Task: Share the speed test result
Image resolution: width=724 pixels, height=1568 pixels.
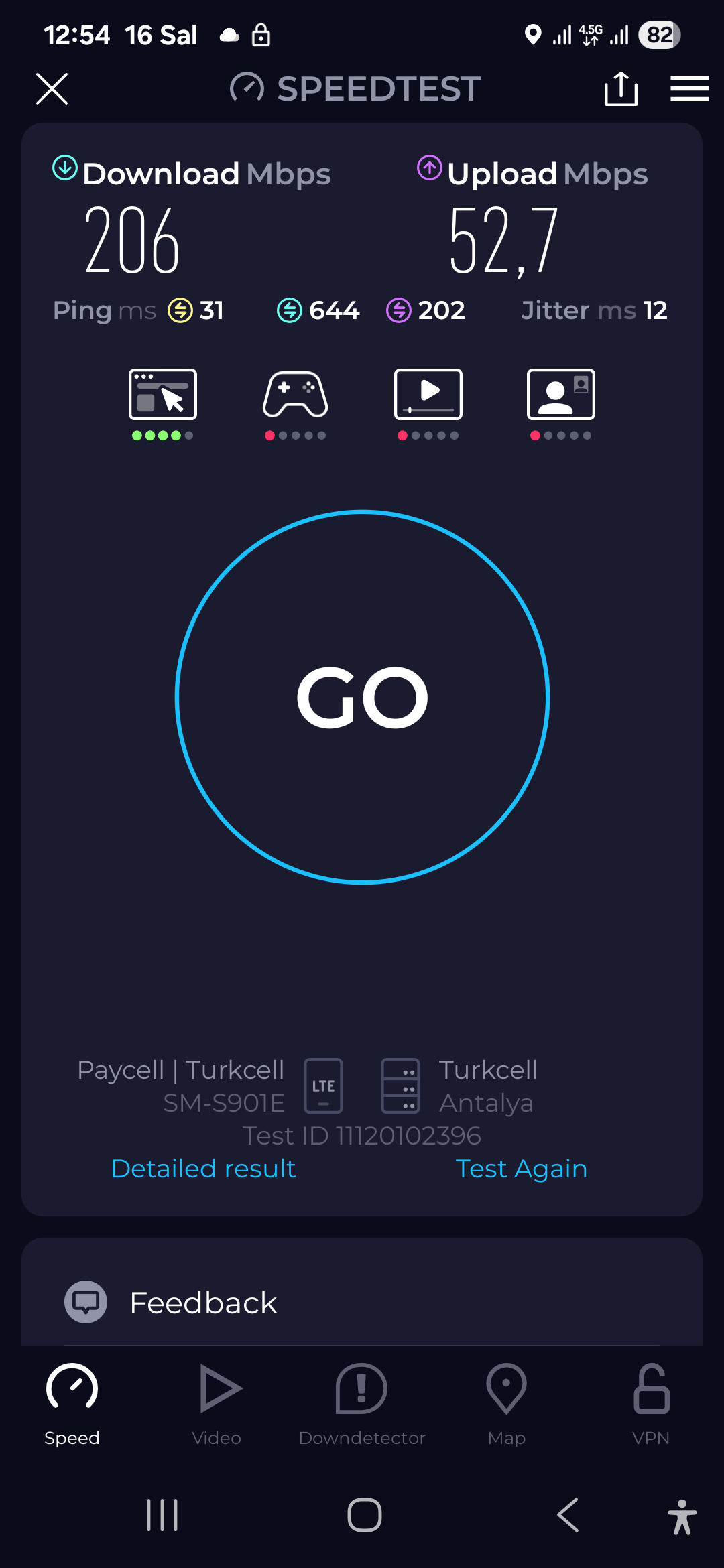Action: (621, 88)
